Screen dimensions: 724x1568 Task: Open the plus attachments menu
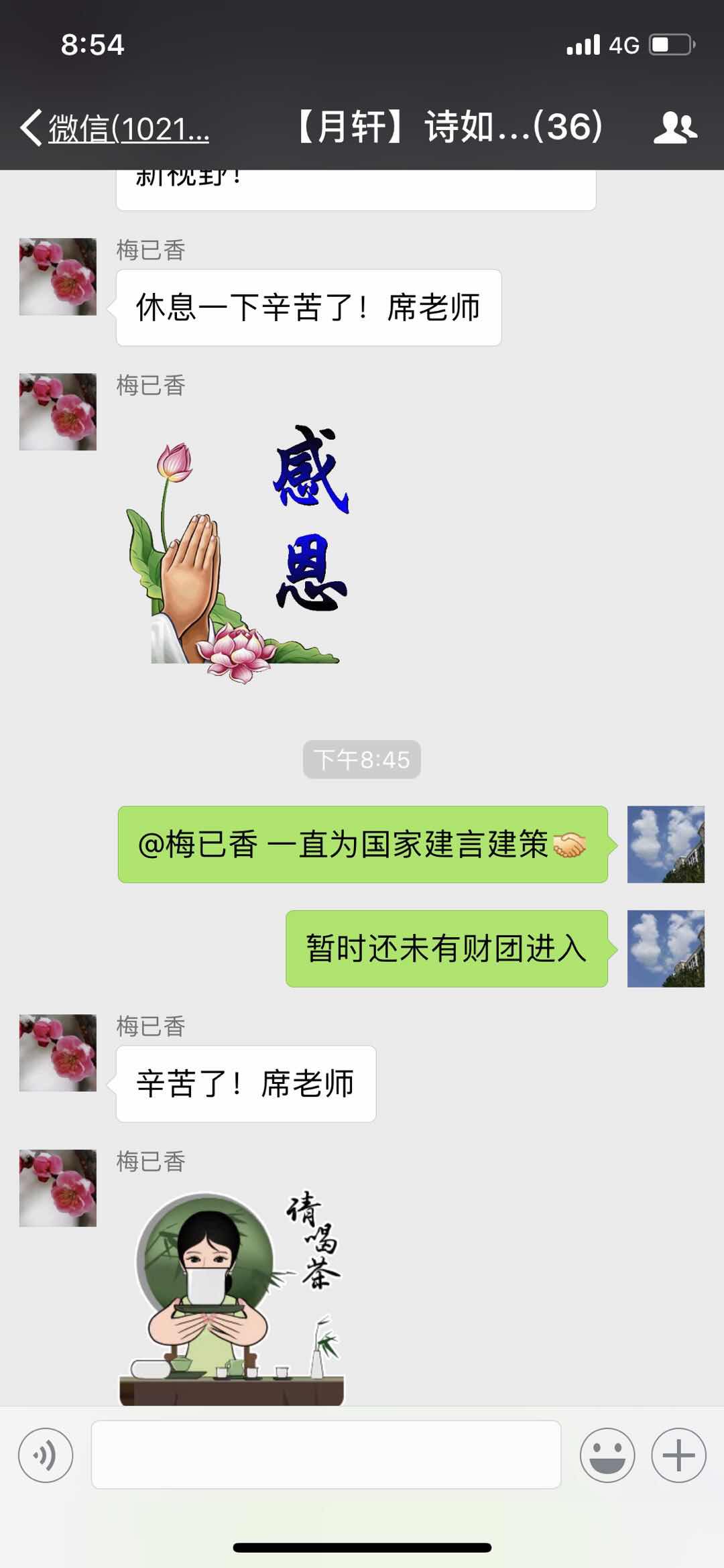click(x=678, y=1455)
